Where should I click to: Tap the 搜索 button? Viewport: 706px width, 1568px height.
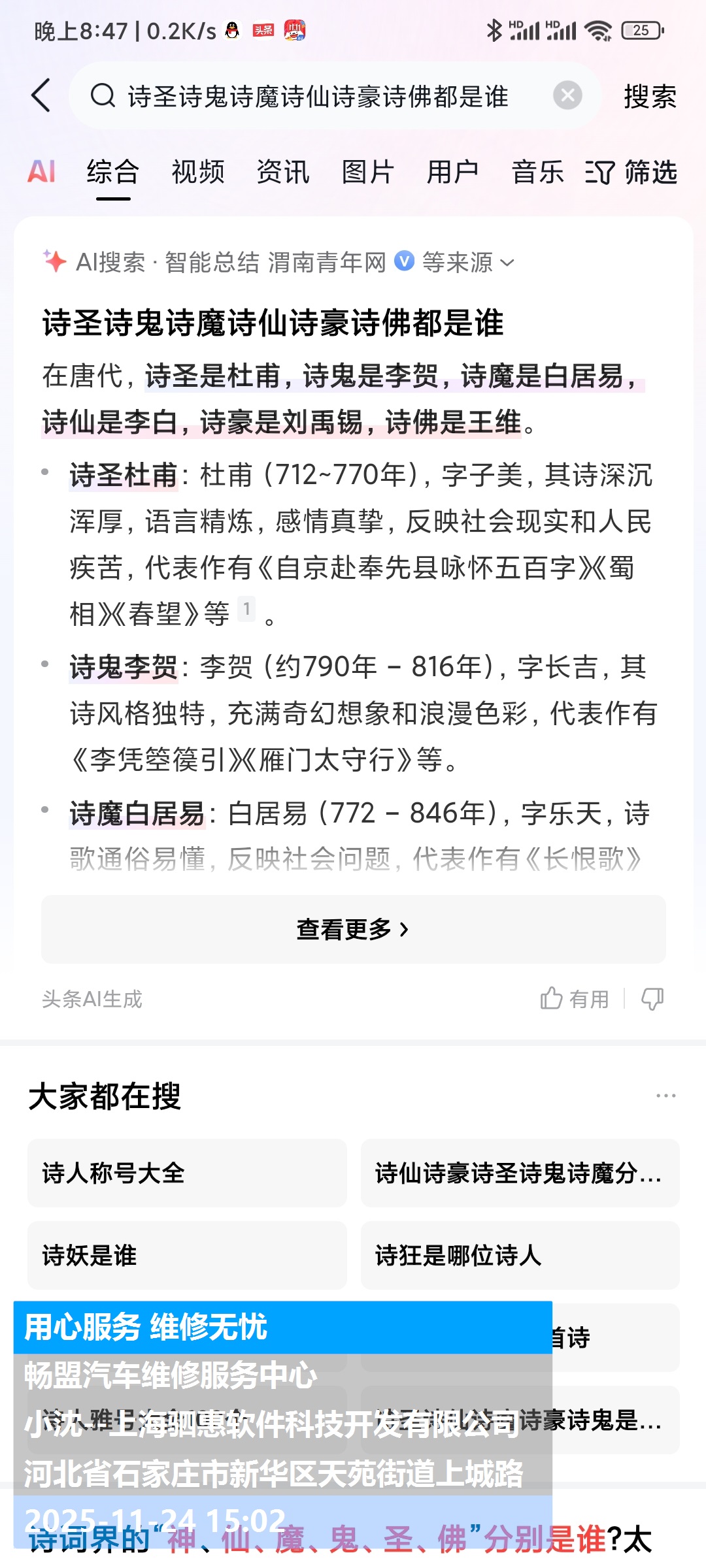tap(649, 97)
